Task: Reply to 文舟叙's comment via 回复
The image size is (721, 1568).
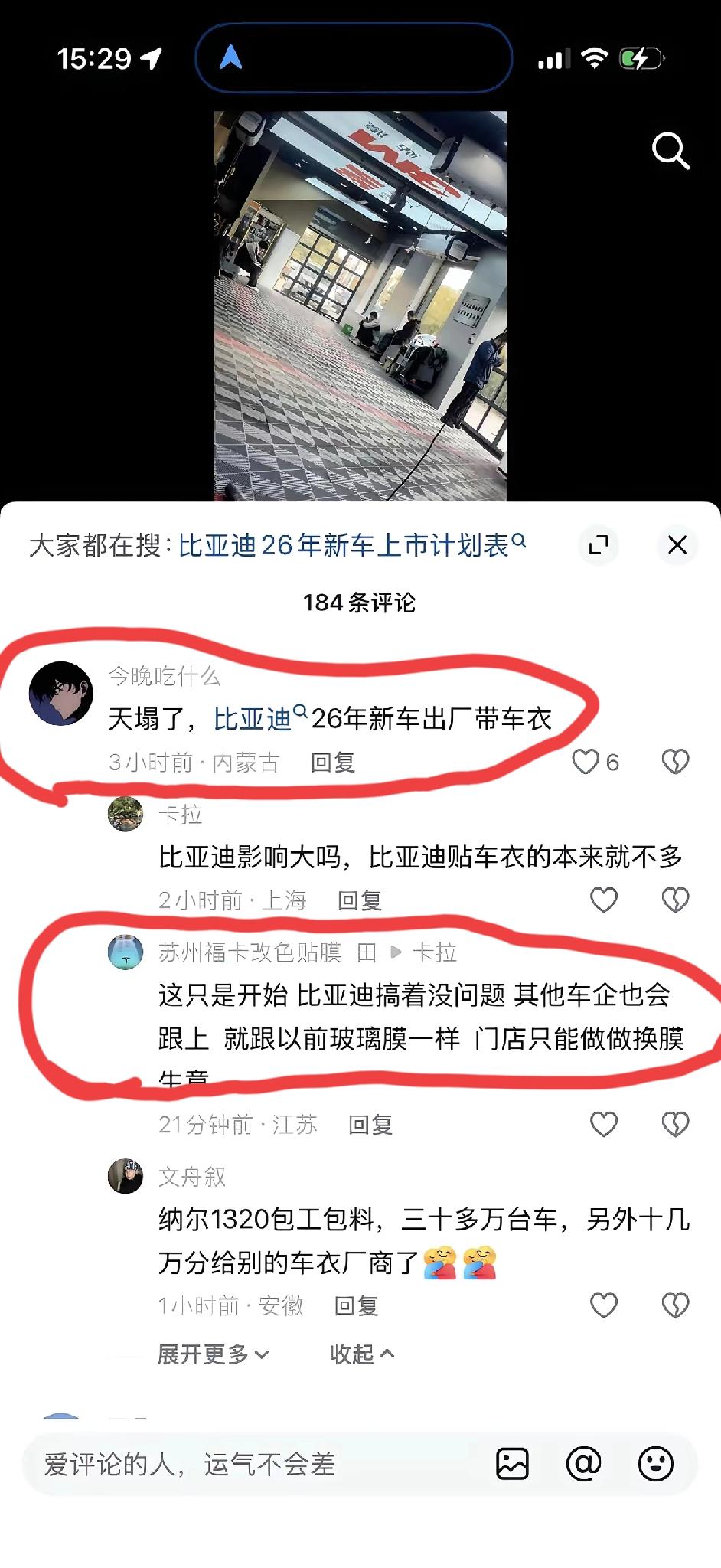Action: [356, 1306]
